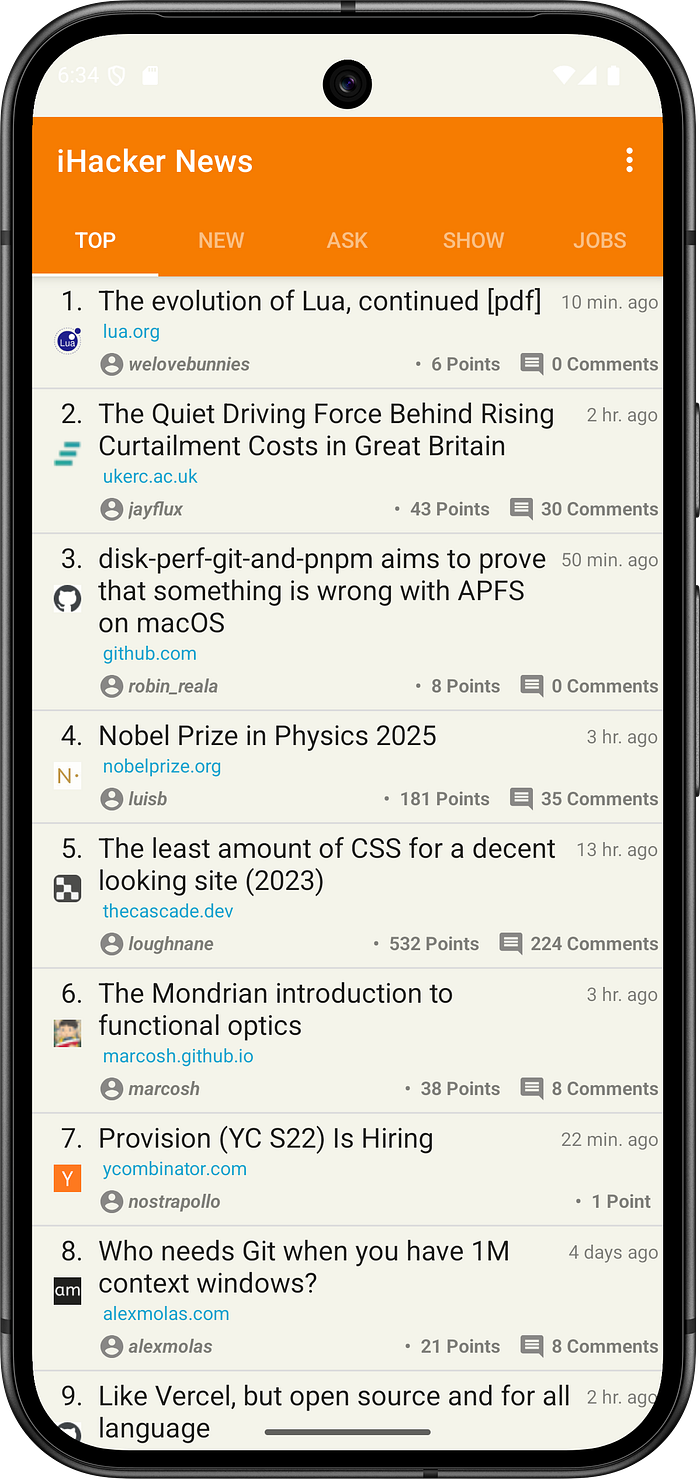Open the evolution of Lua story
This screenshot has height=1479, width=700.
(319, 301)
